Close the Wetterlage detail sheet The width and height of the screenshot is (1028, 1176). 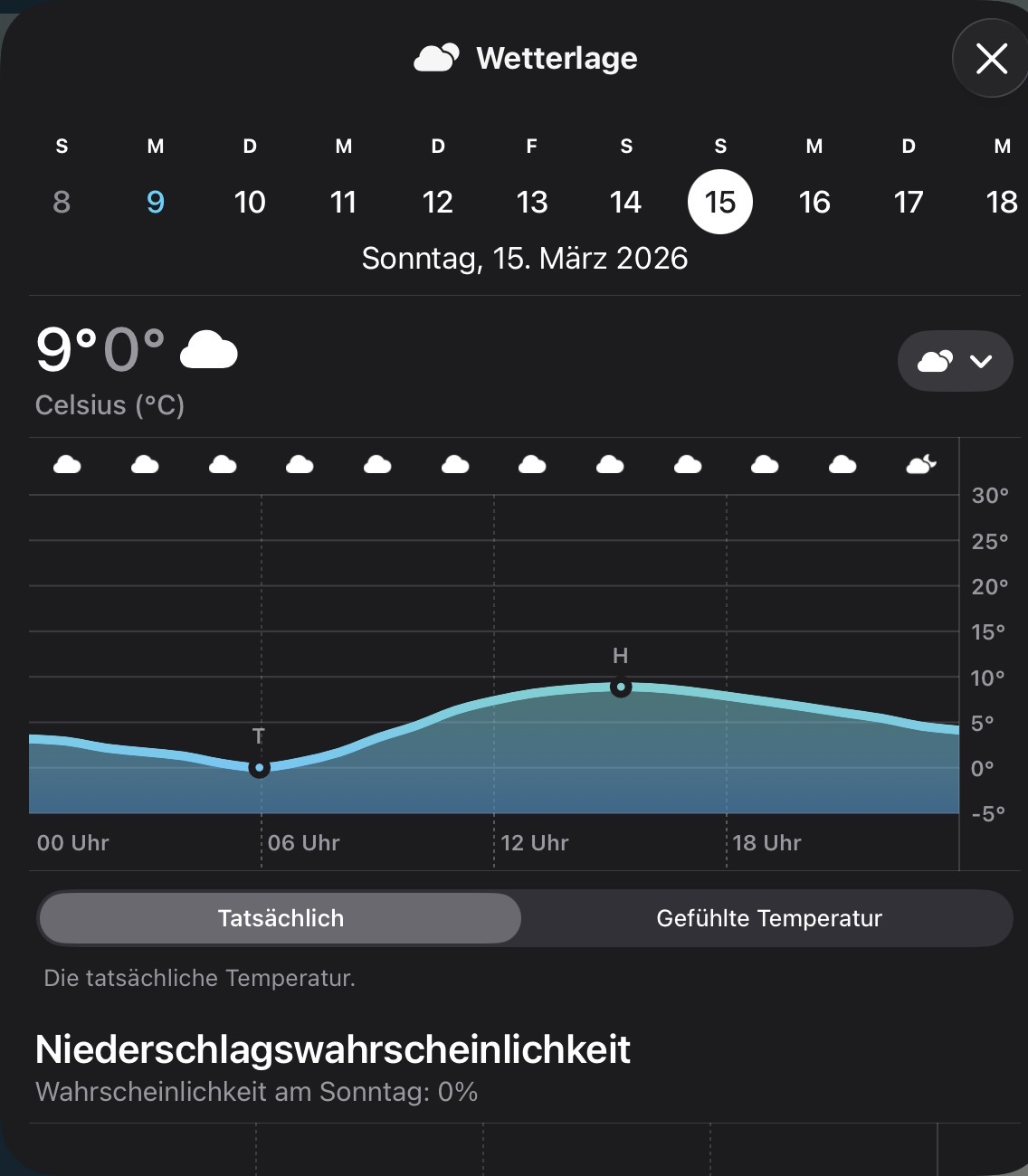click(x=991, y=59)
